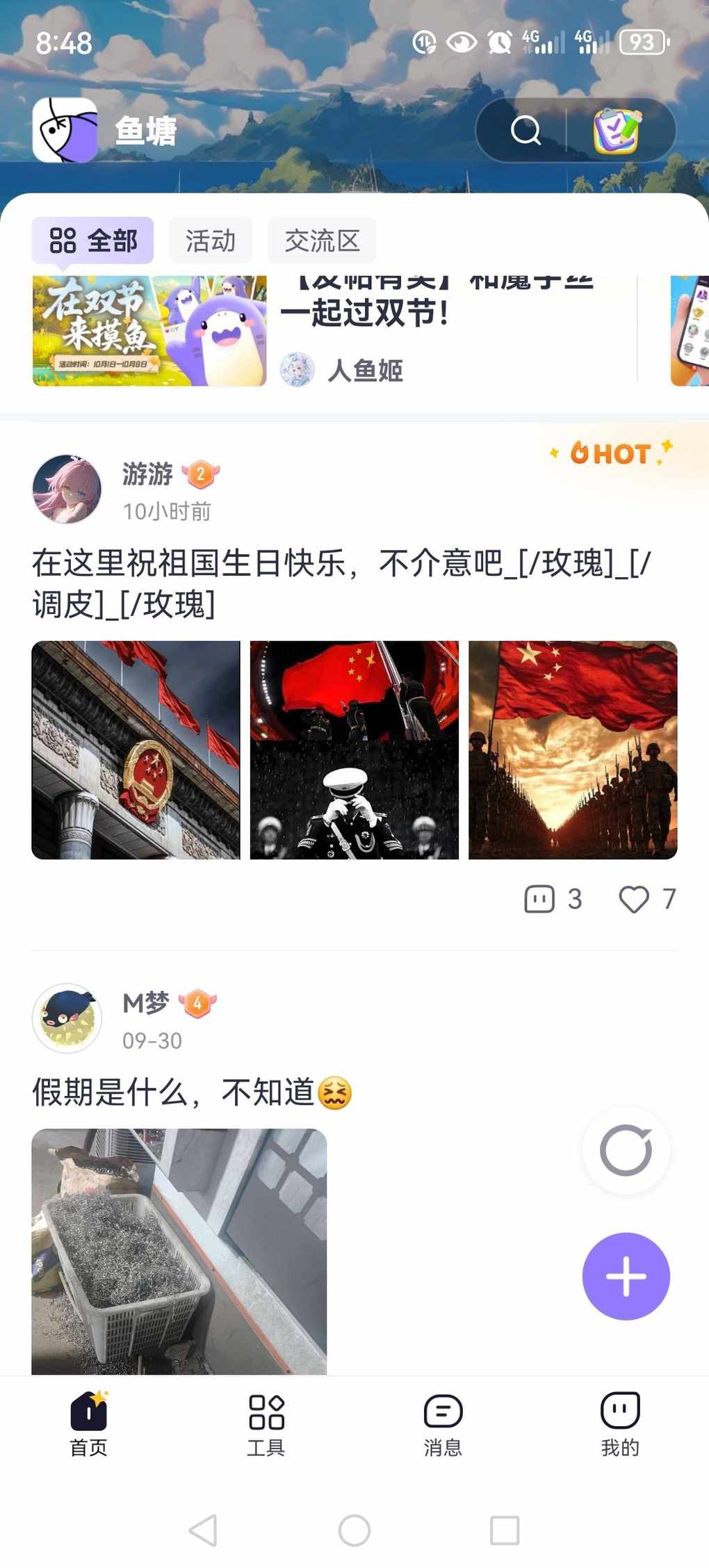
Task: View 游游's profile avatar
Action: click(x=67, y=489)
